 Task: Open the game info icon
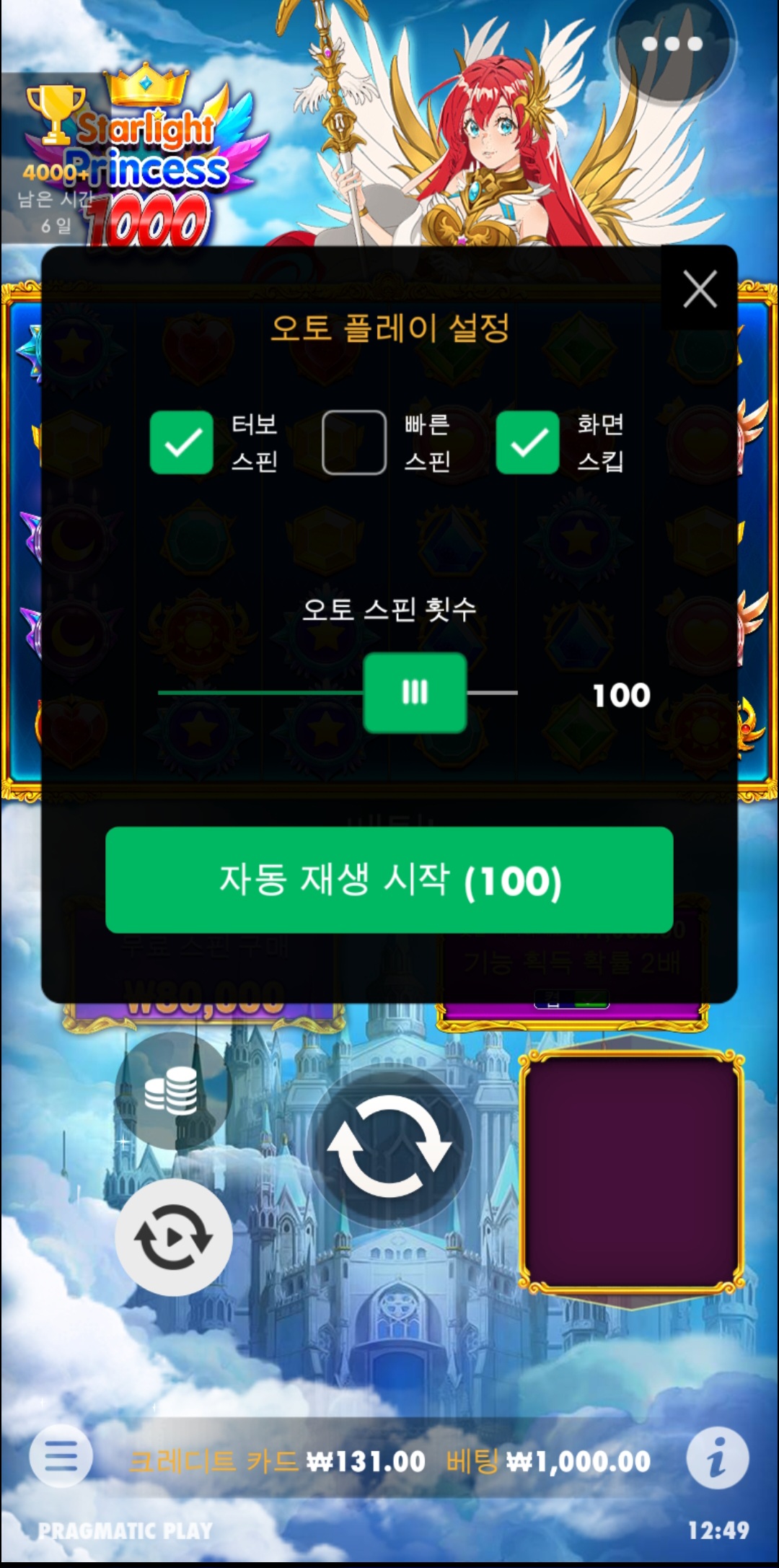pyautogui.click(x=717, y=1459)
